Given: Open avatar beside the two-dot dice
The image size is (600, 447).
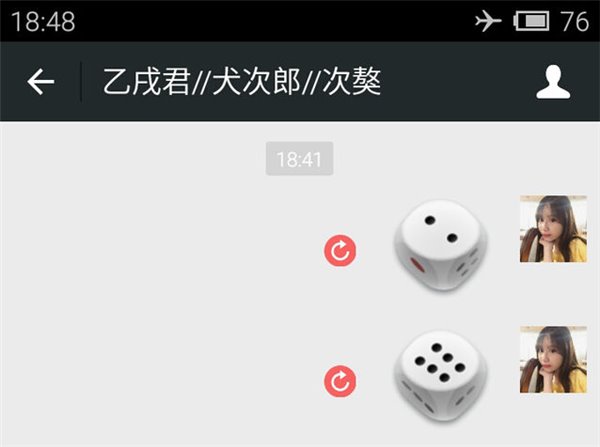Looking at the screenshot, I should [553, 229].
